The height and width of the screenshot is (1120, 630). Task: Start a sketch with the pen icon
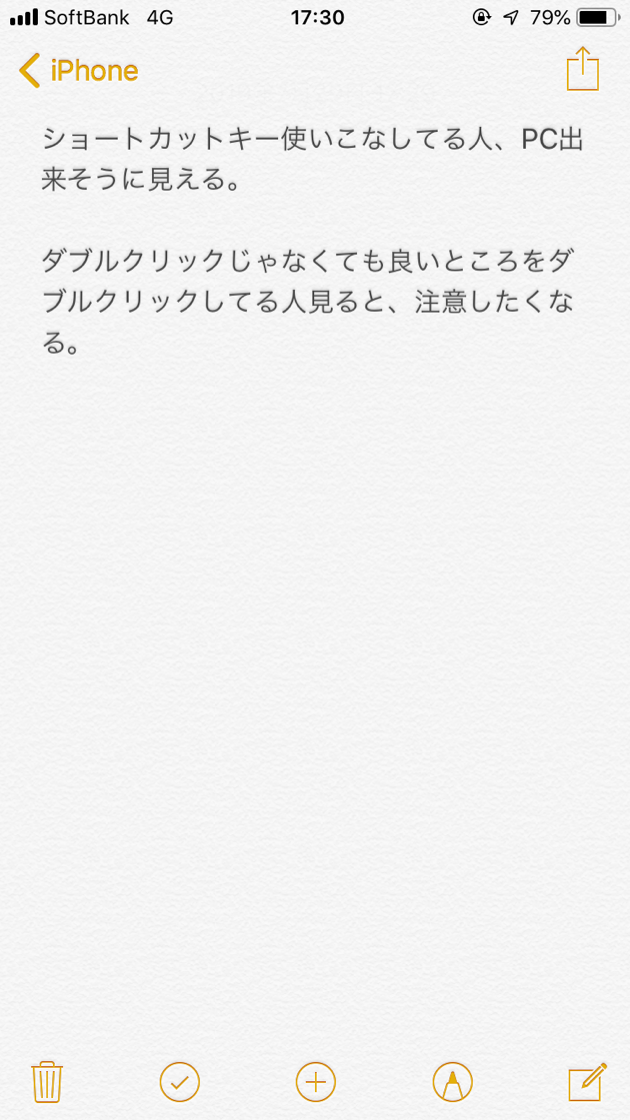[452, 1081]
